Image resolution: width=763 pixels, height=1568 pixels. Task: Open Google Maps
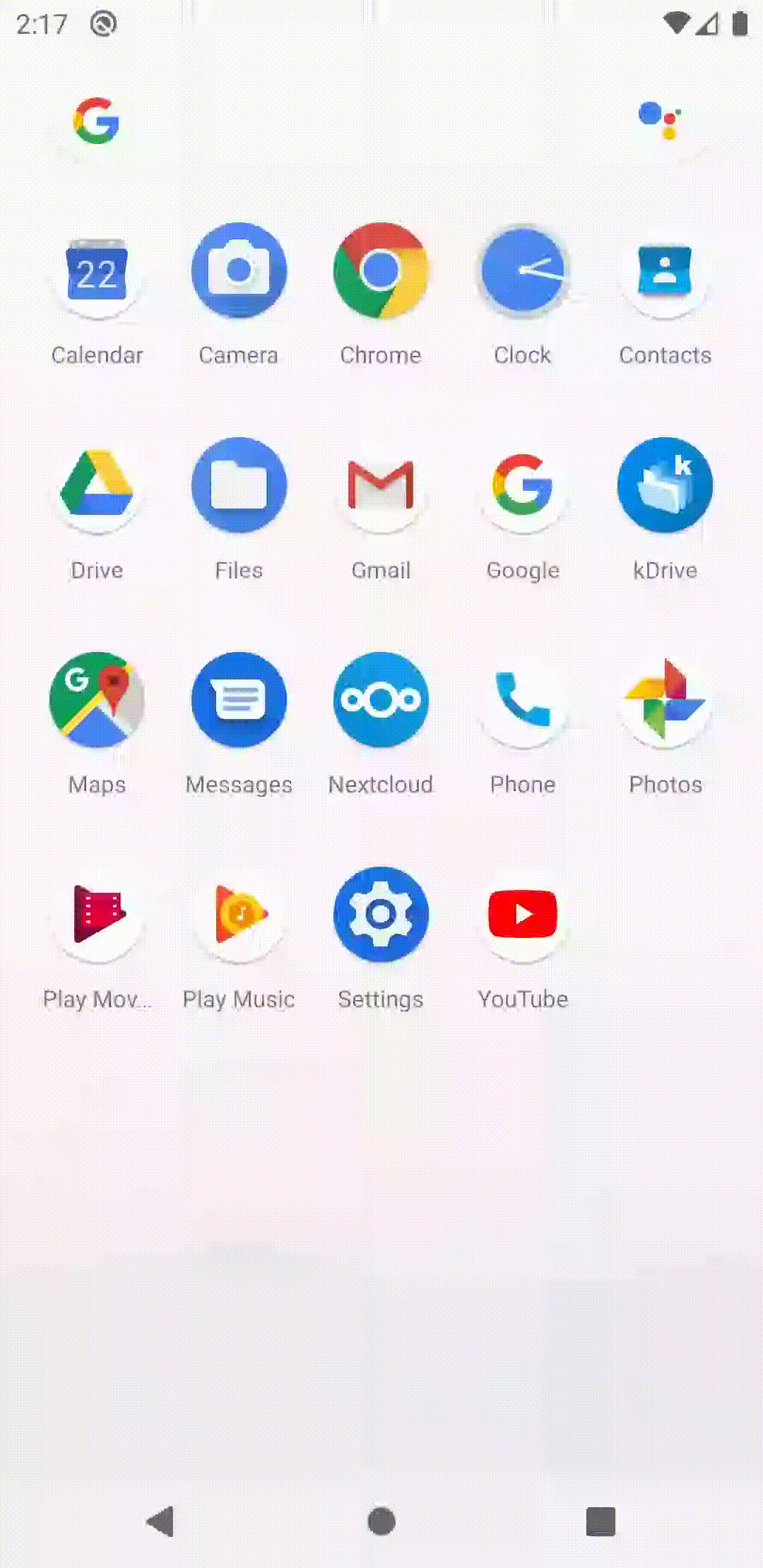97,700
